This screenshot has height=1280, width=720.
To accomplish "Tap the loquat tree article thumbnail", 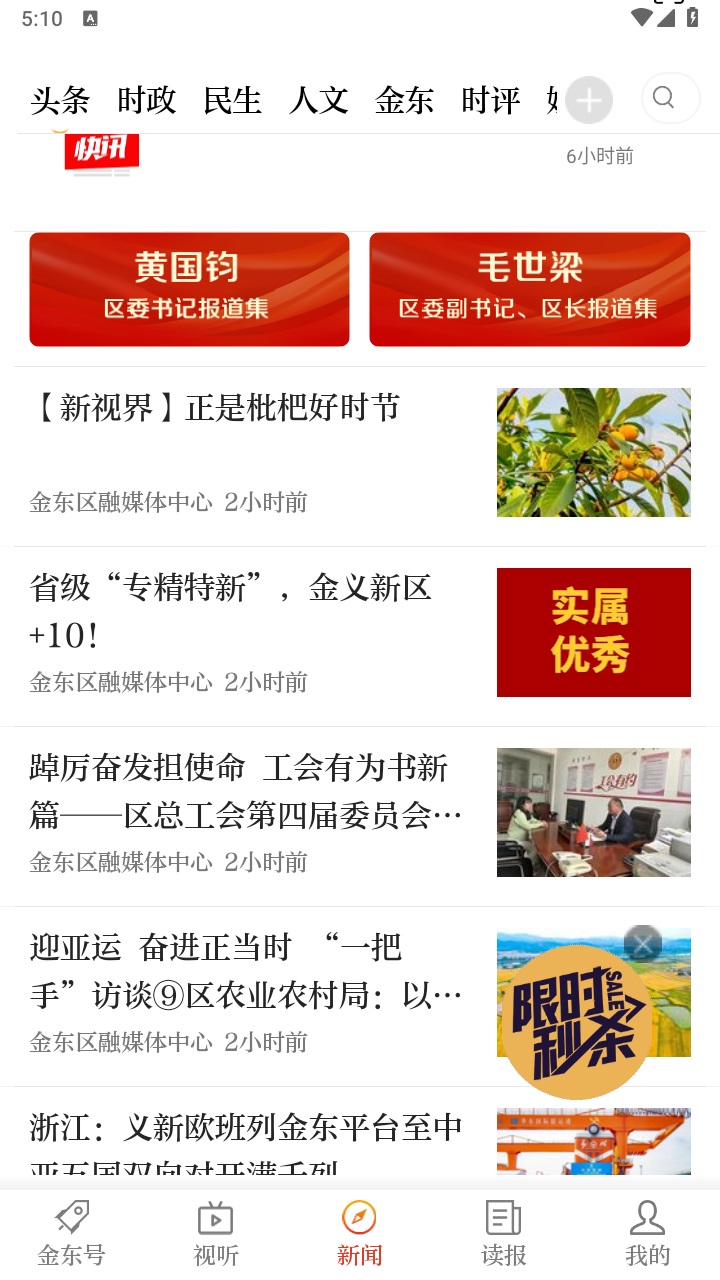I will pos(593,452).
